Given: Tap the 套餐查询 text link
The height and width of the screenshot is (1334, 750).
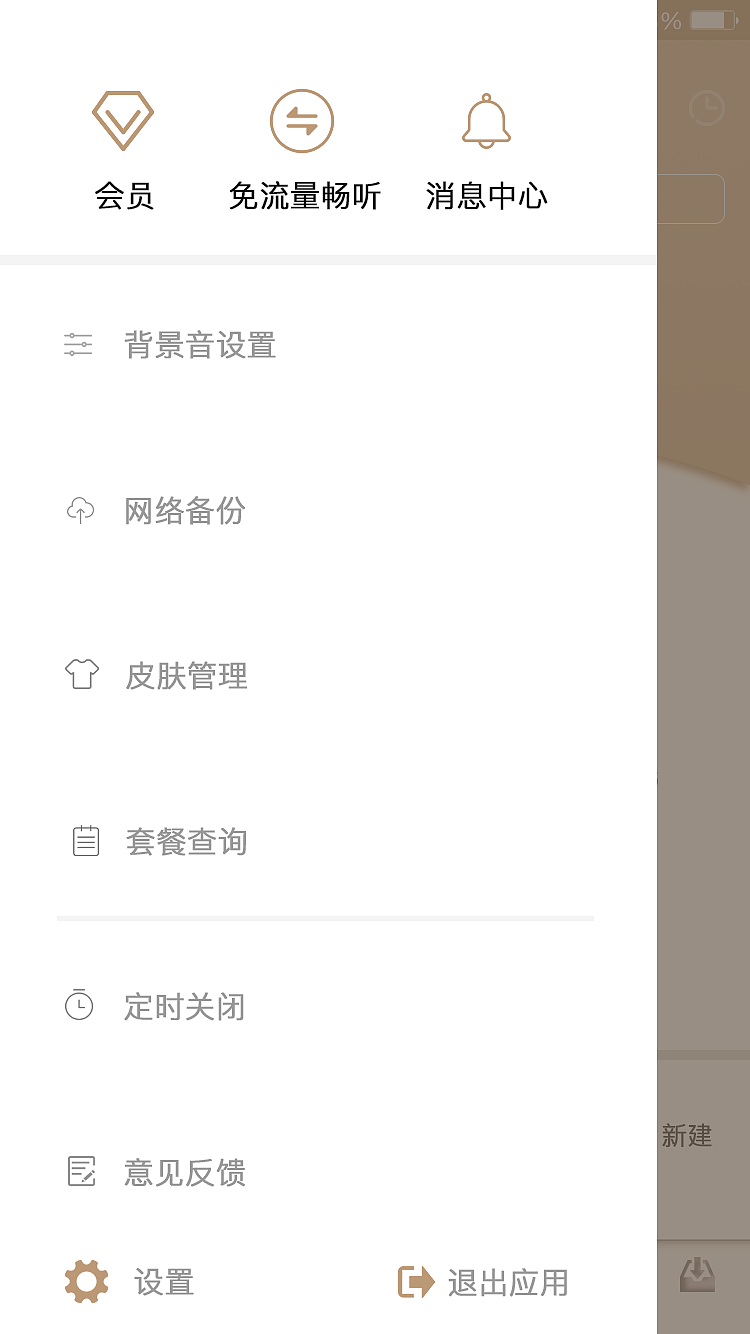Looking at the screenshot, I should 185,840.
